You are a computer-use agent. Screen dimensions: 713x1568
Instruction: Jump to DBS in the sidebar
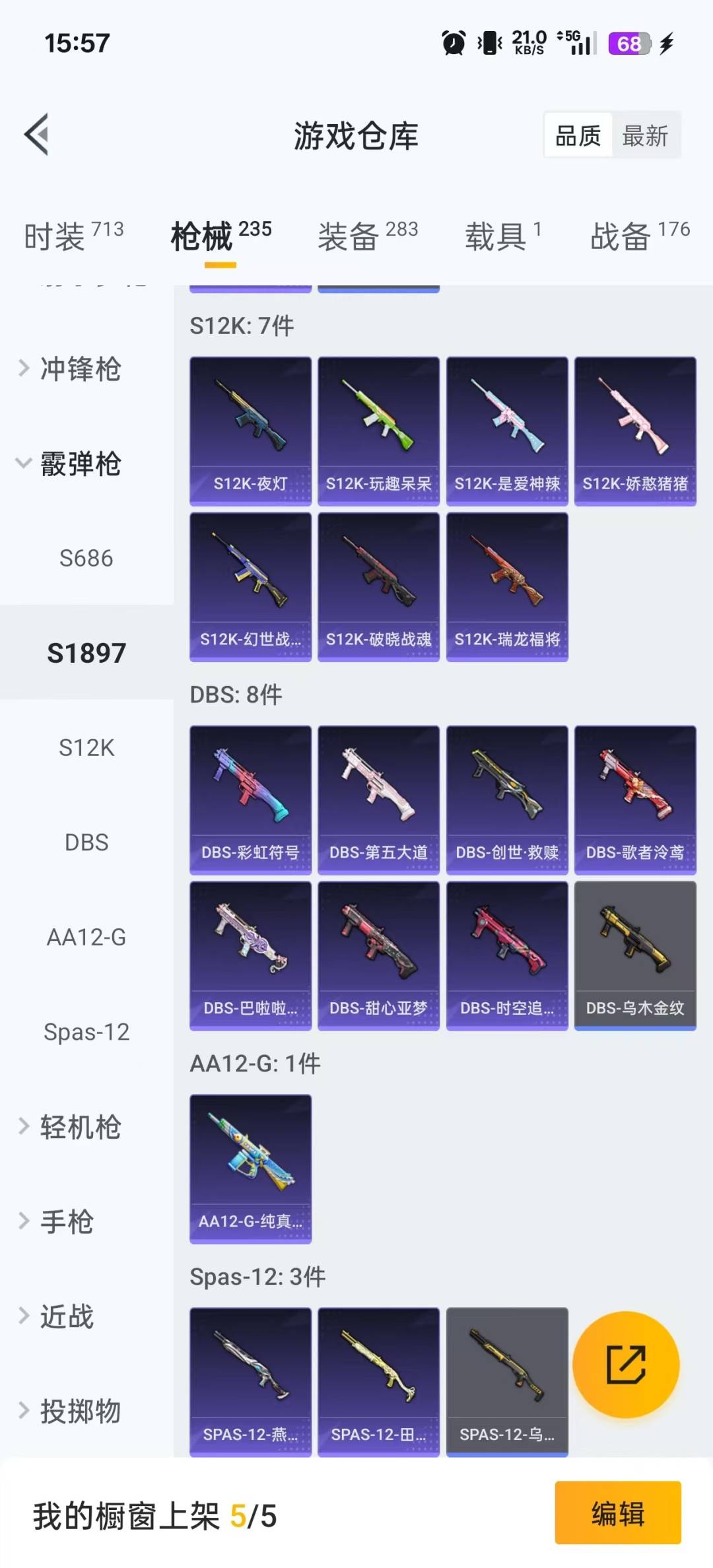[x=86, y=842]
